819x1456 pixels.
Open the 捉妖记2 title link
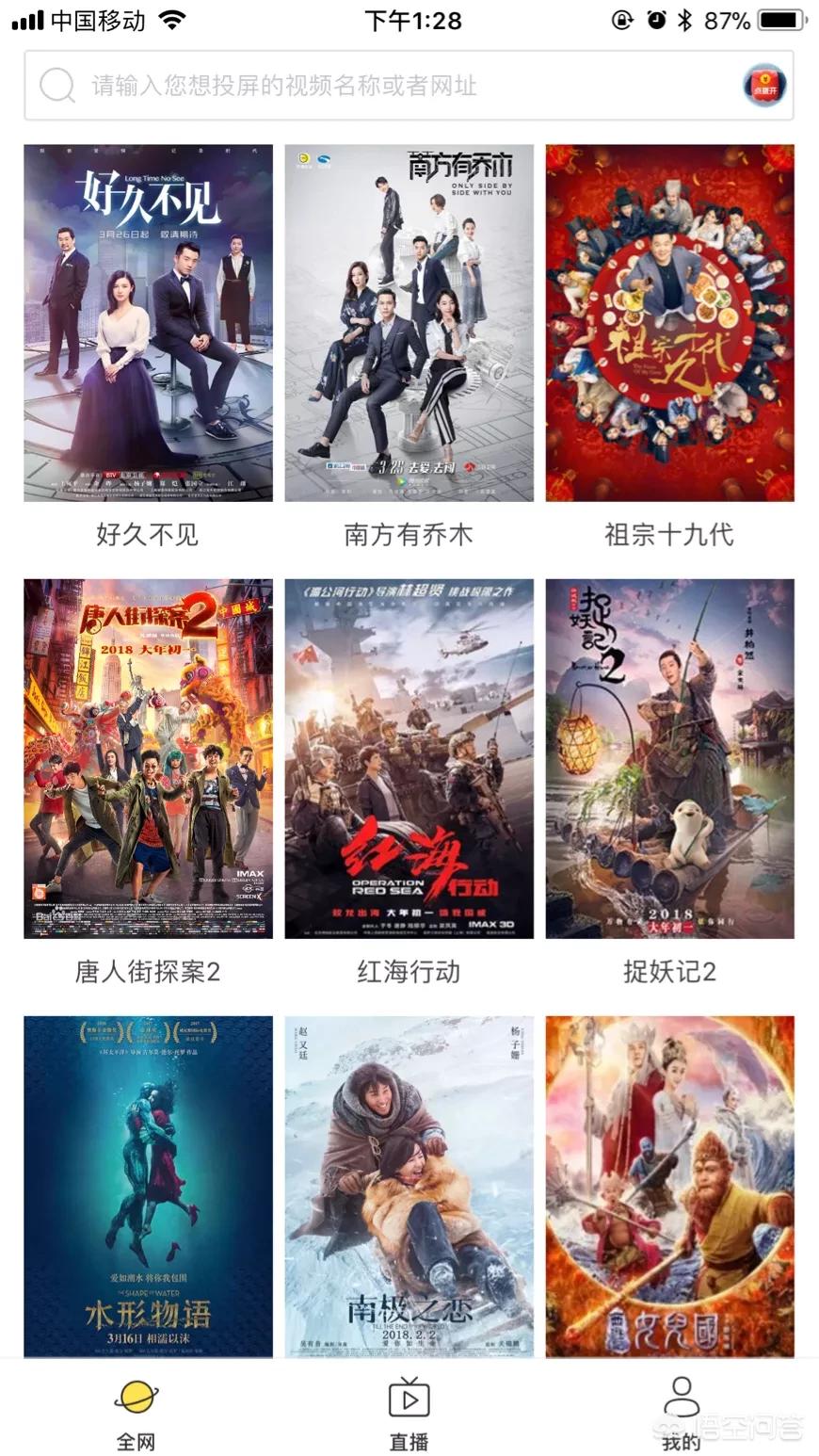click(669, 973)
